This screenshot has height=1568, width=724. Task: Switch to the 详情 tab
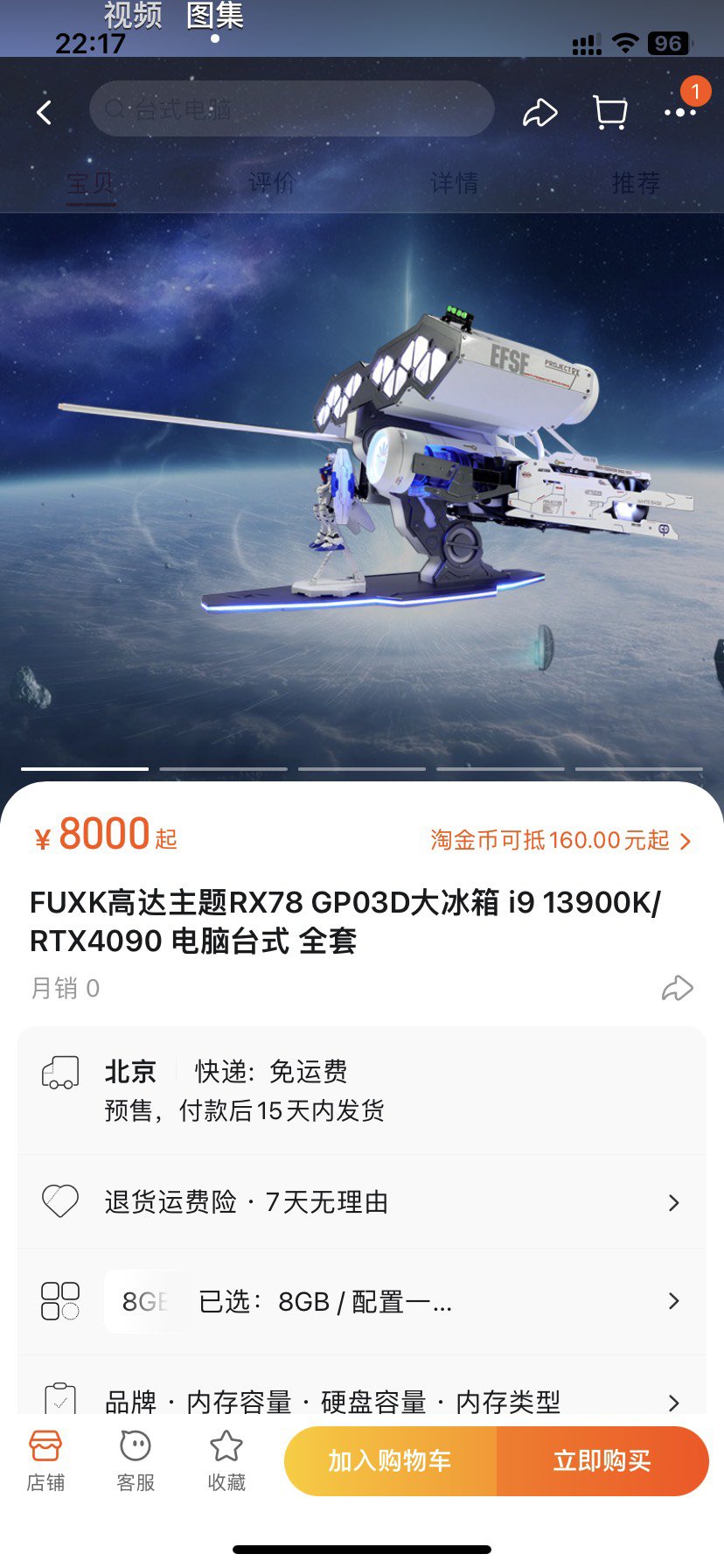click(x=454, y=183)
